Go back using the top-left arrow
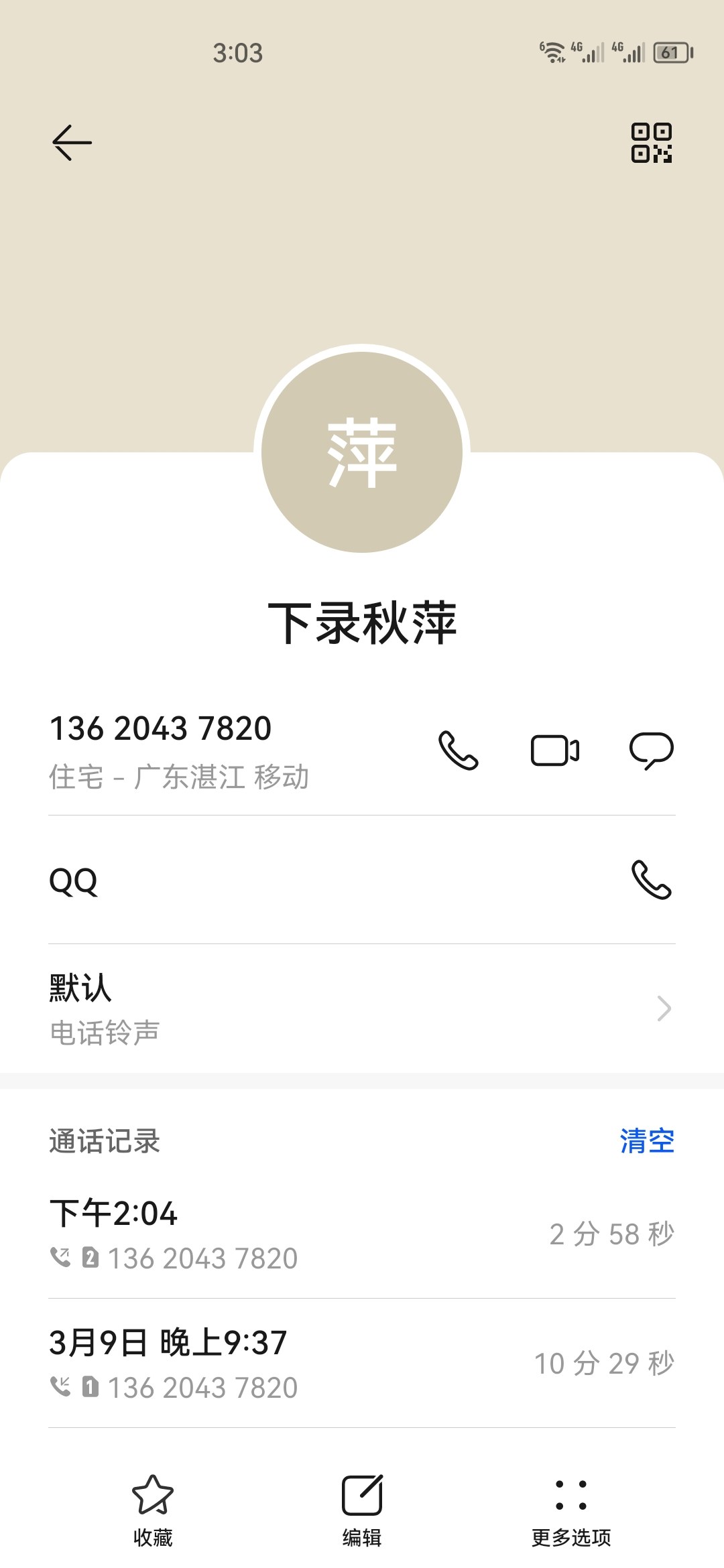Image resolution: width=724 pixels, height=1568 pixels. pos(72,142)
